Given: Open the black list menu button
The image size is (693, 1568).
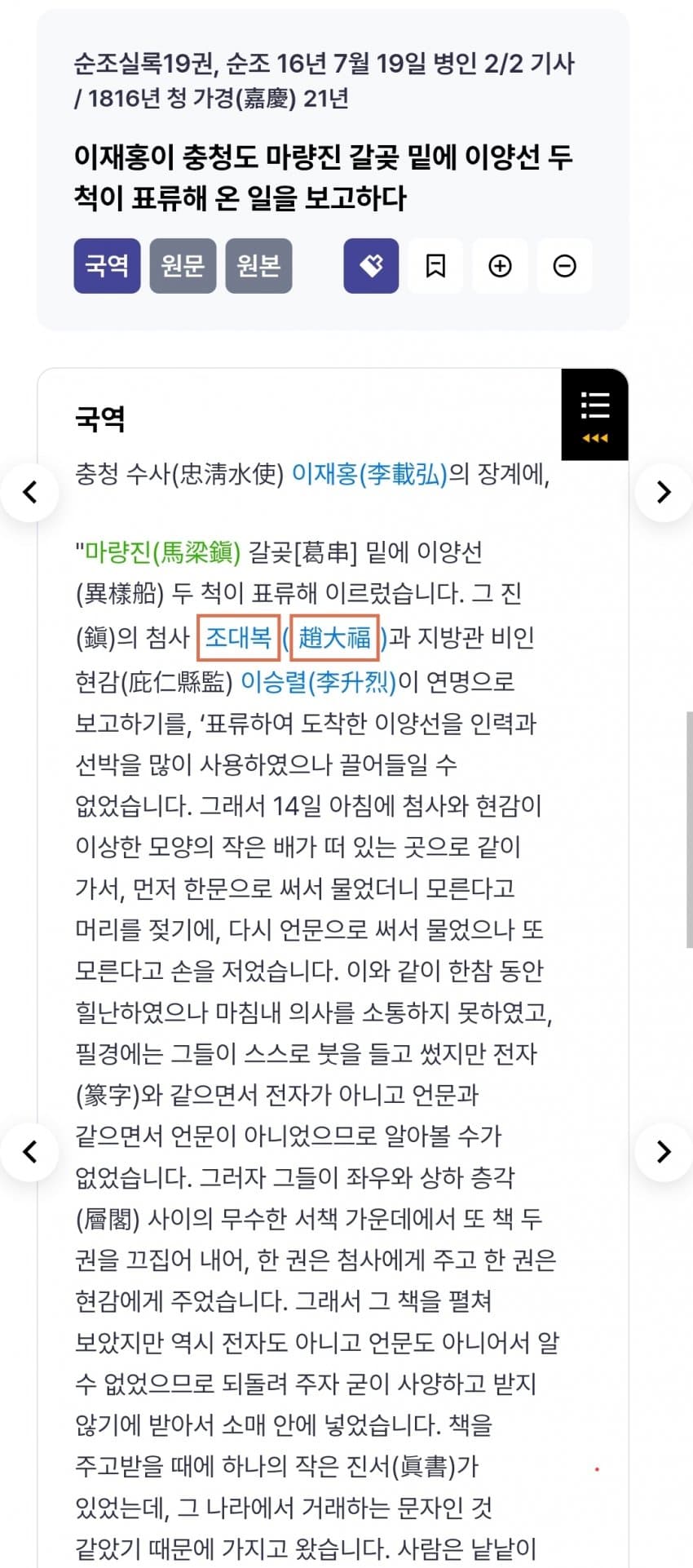Looking at the screenshot, I should pyautogui.click(x=594, y=414).
